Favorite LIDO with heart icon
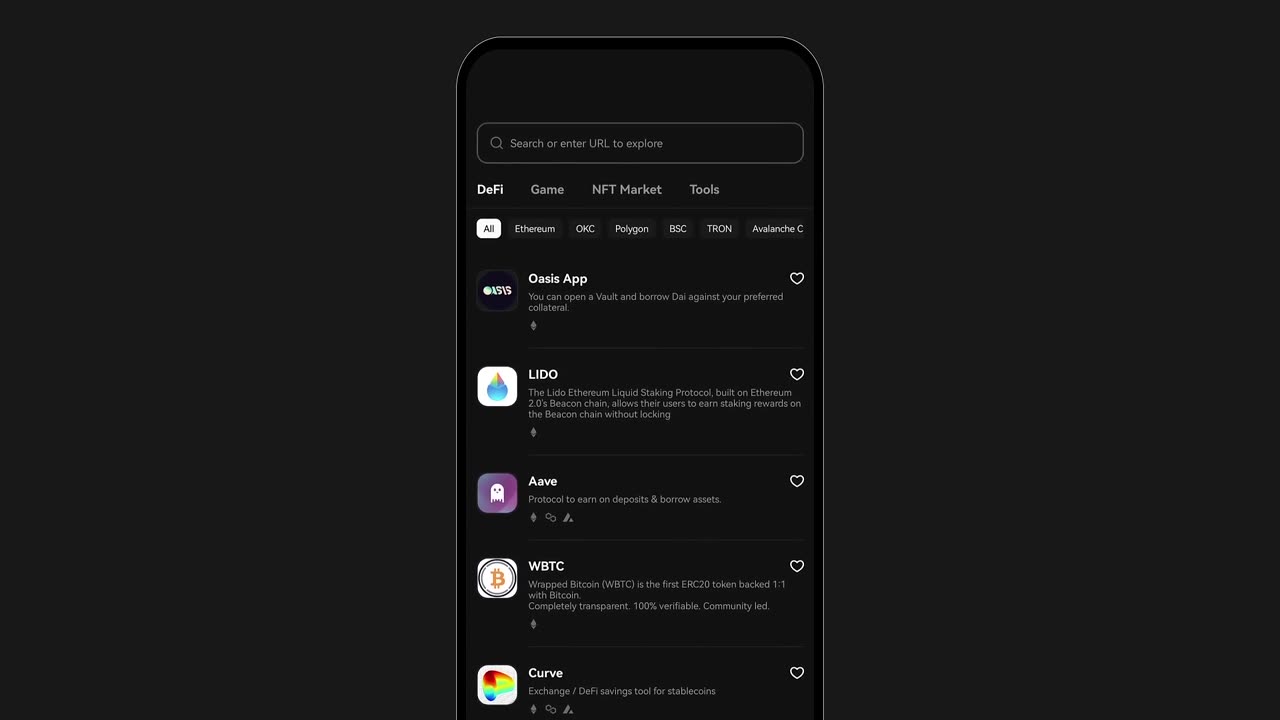This screenshot has height=720, width=1280. pyautogui.click(x=797, y=374)
